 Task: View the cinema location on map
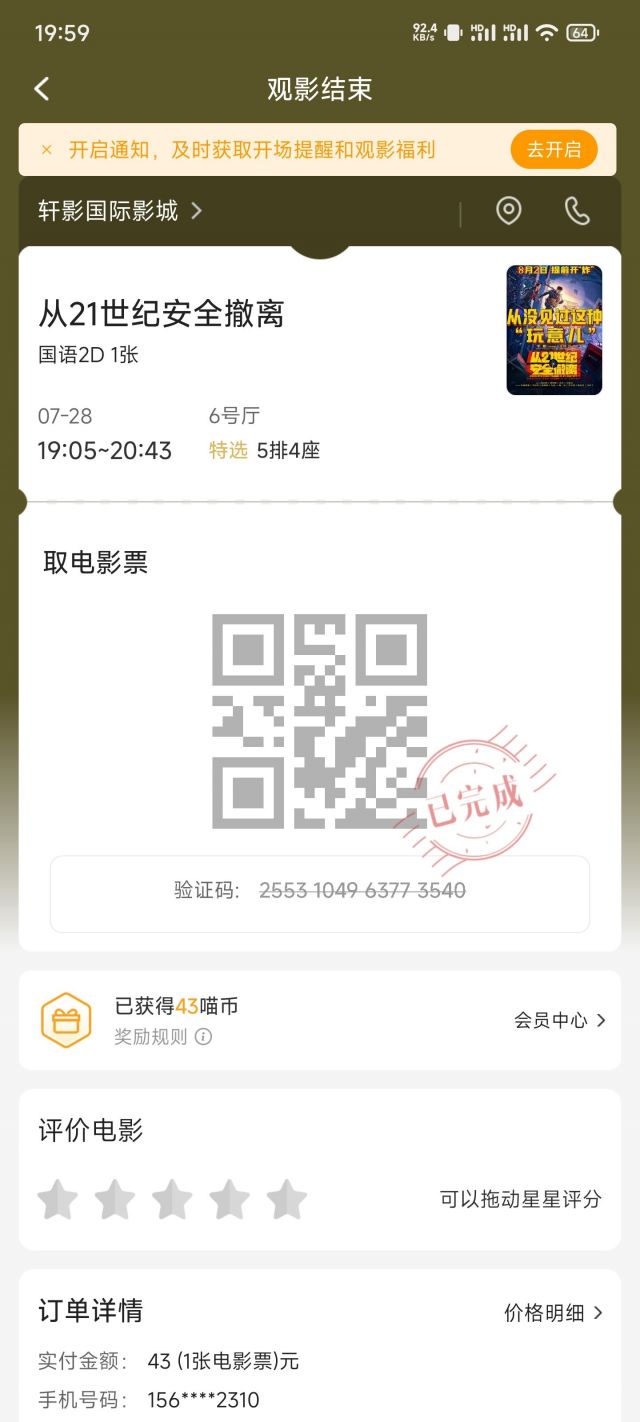509,211
